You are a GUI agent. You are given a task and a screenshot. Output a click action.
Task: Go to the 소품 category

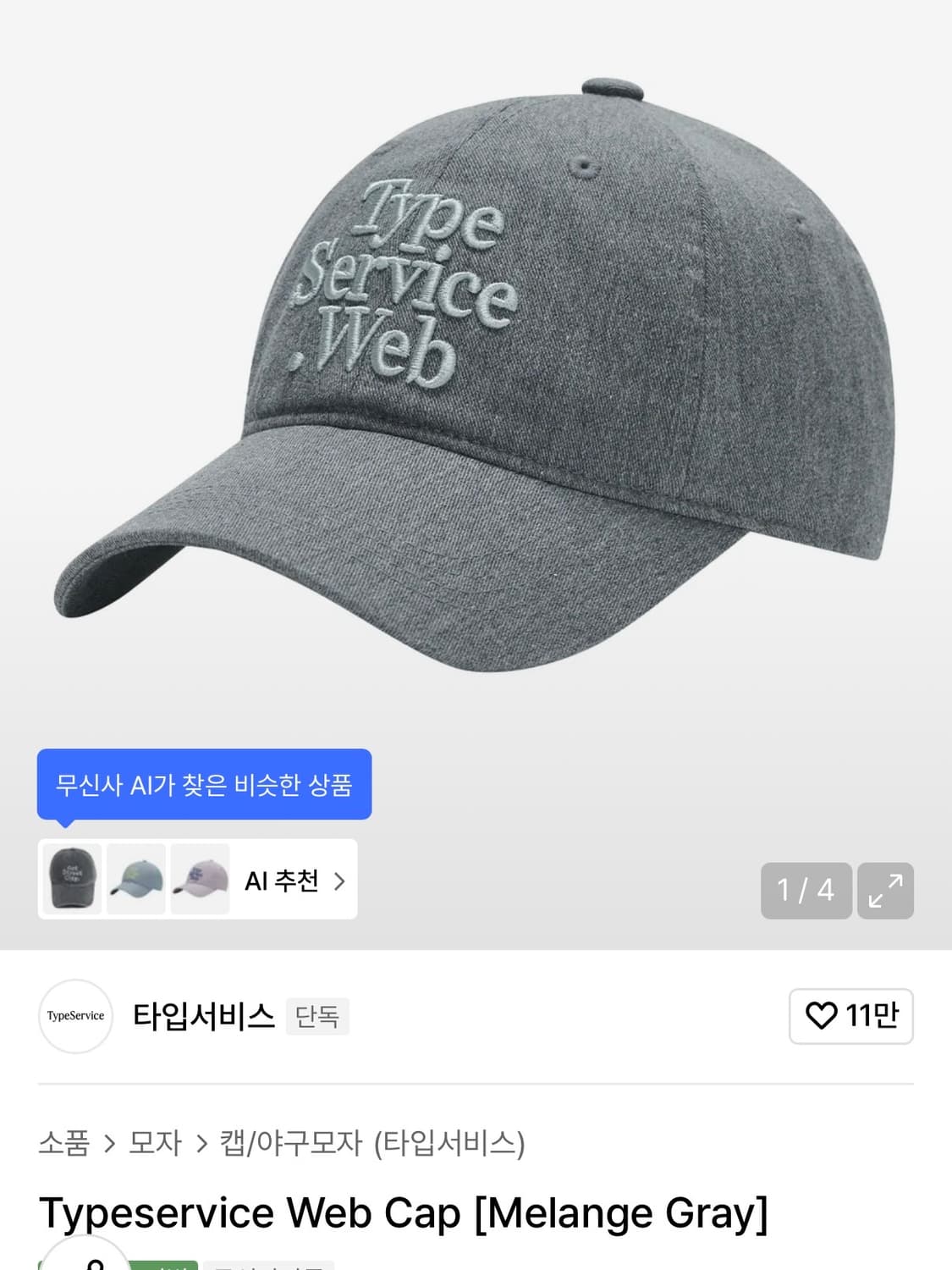pos(64,1143)
